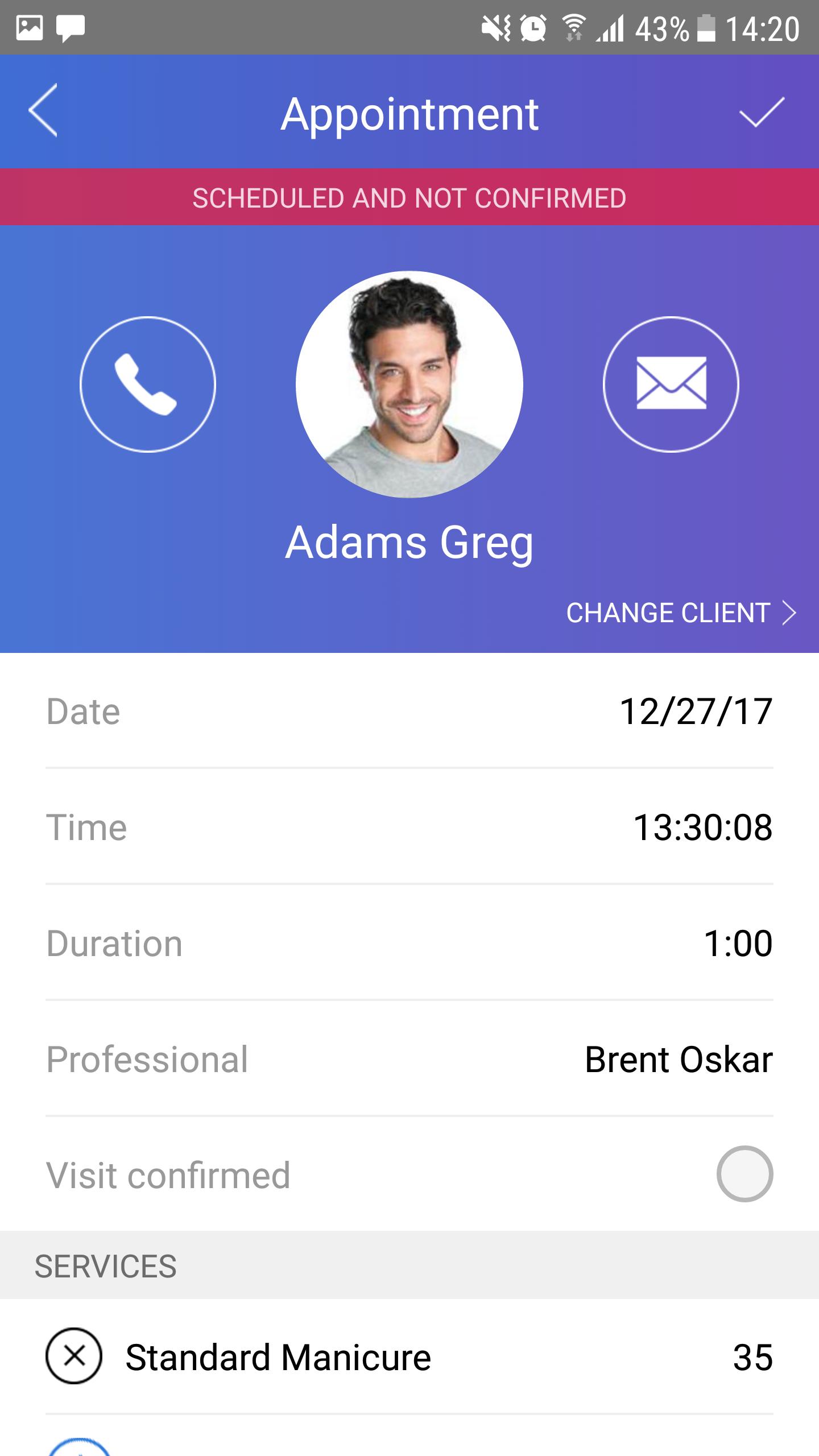
Task: Send a message via envelope icon
Action: (x=671, y=384)
